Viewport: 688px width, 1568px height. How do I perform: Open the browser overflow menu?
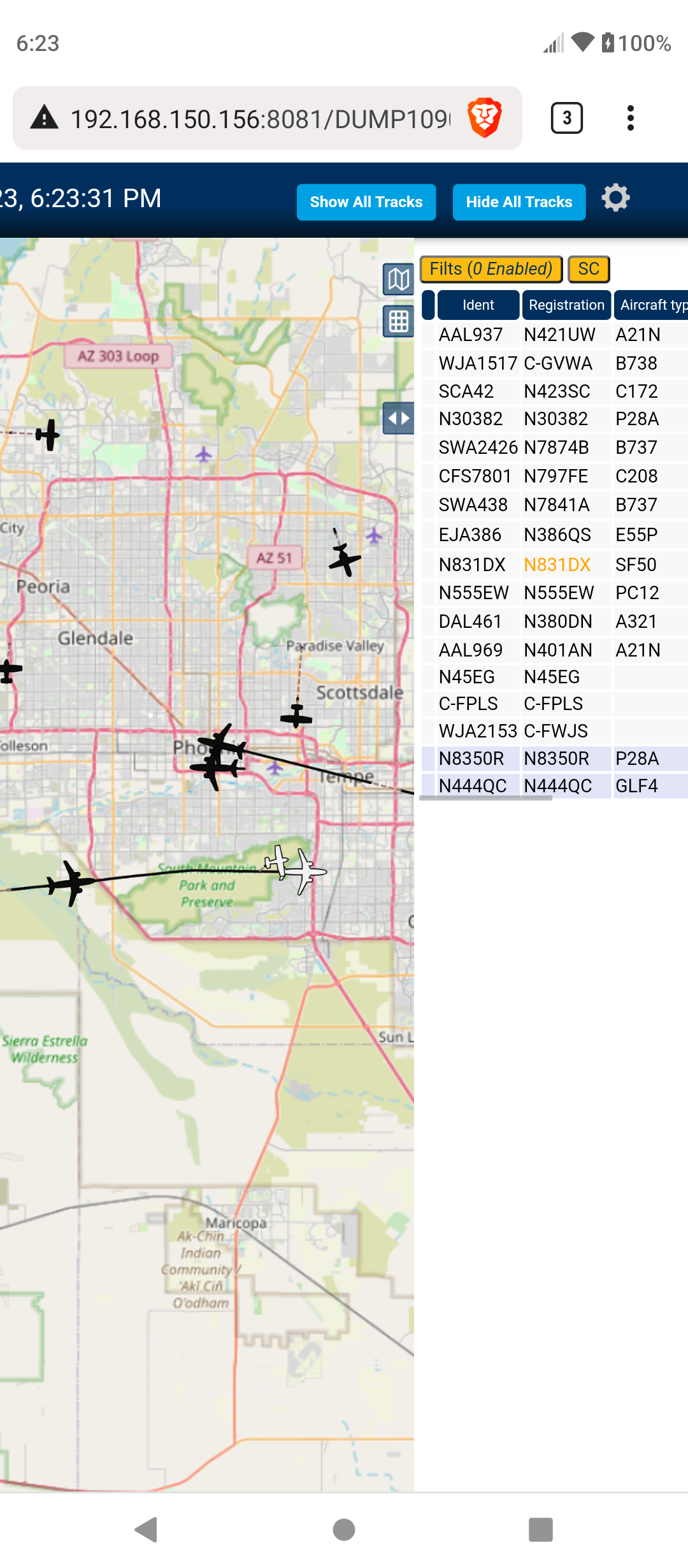(x=631, y=118)
